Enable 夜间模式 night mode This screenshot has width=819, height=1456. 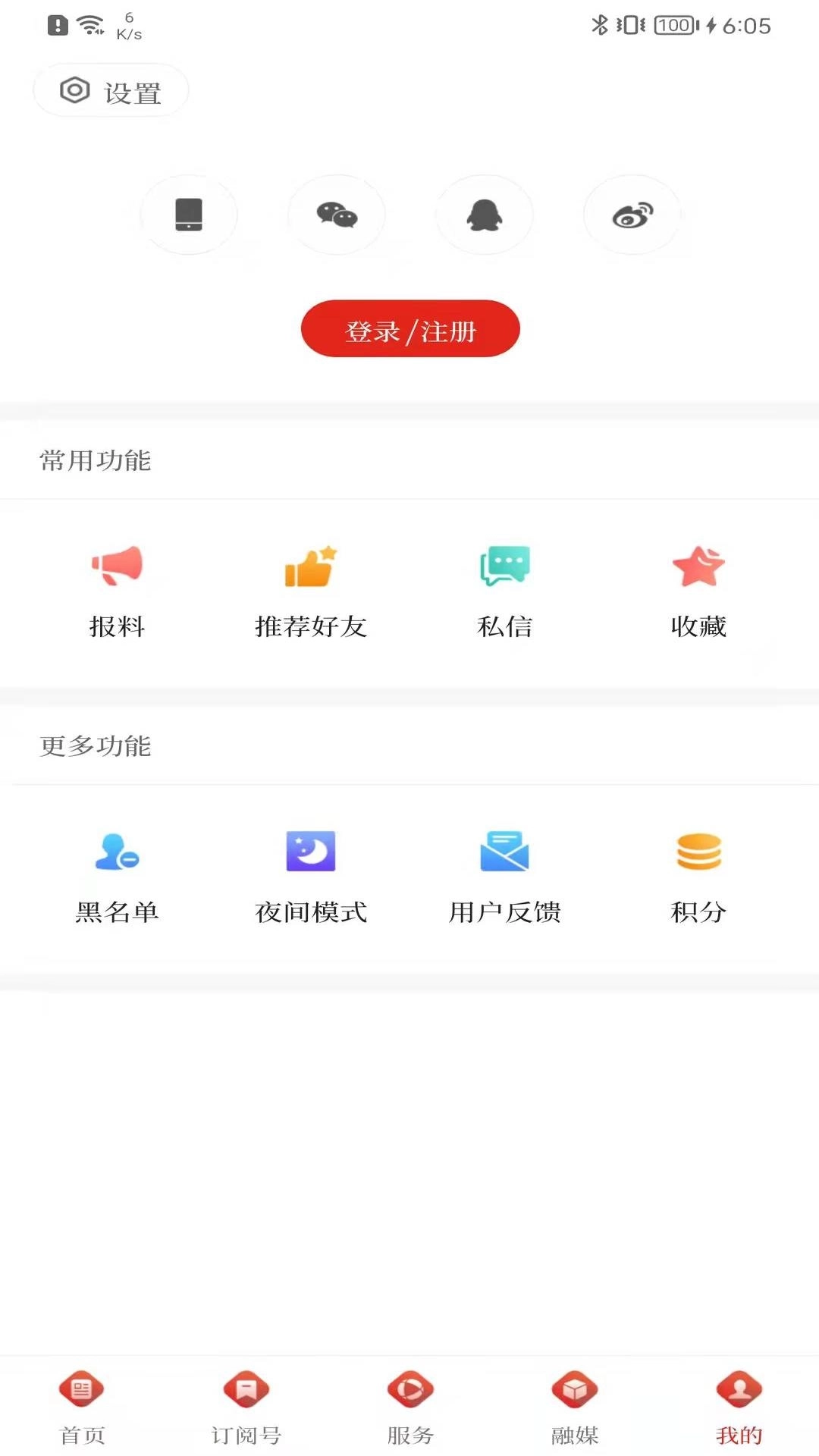pyautogui.click(x=311, y=876)
